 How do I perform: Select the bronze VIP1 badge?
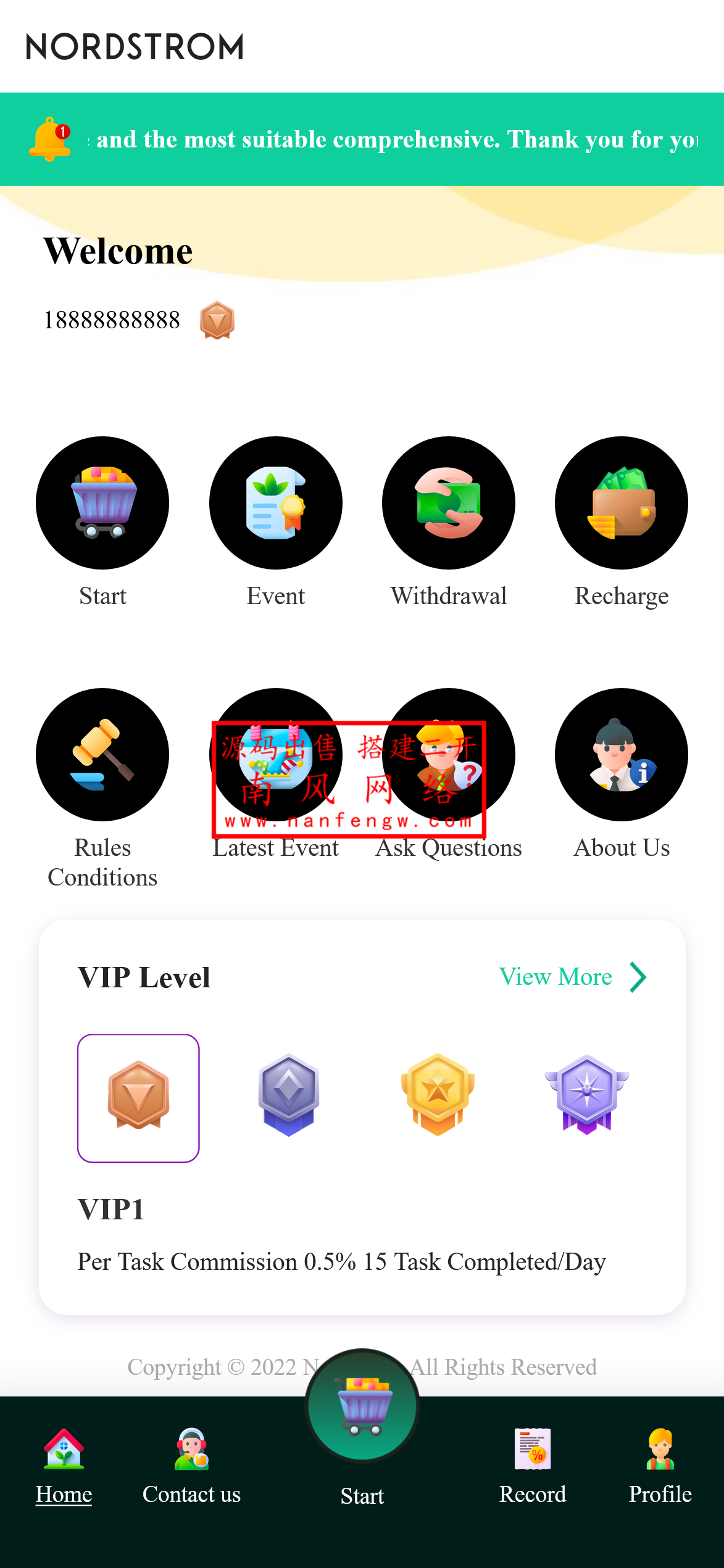(x=138, y=1098)
